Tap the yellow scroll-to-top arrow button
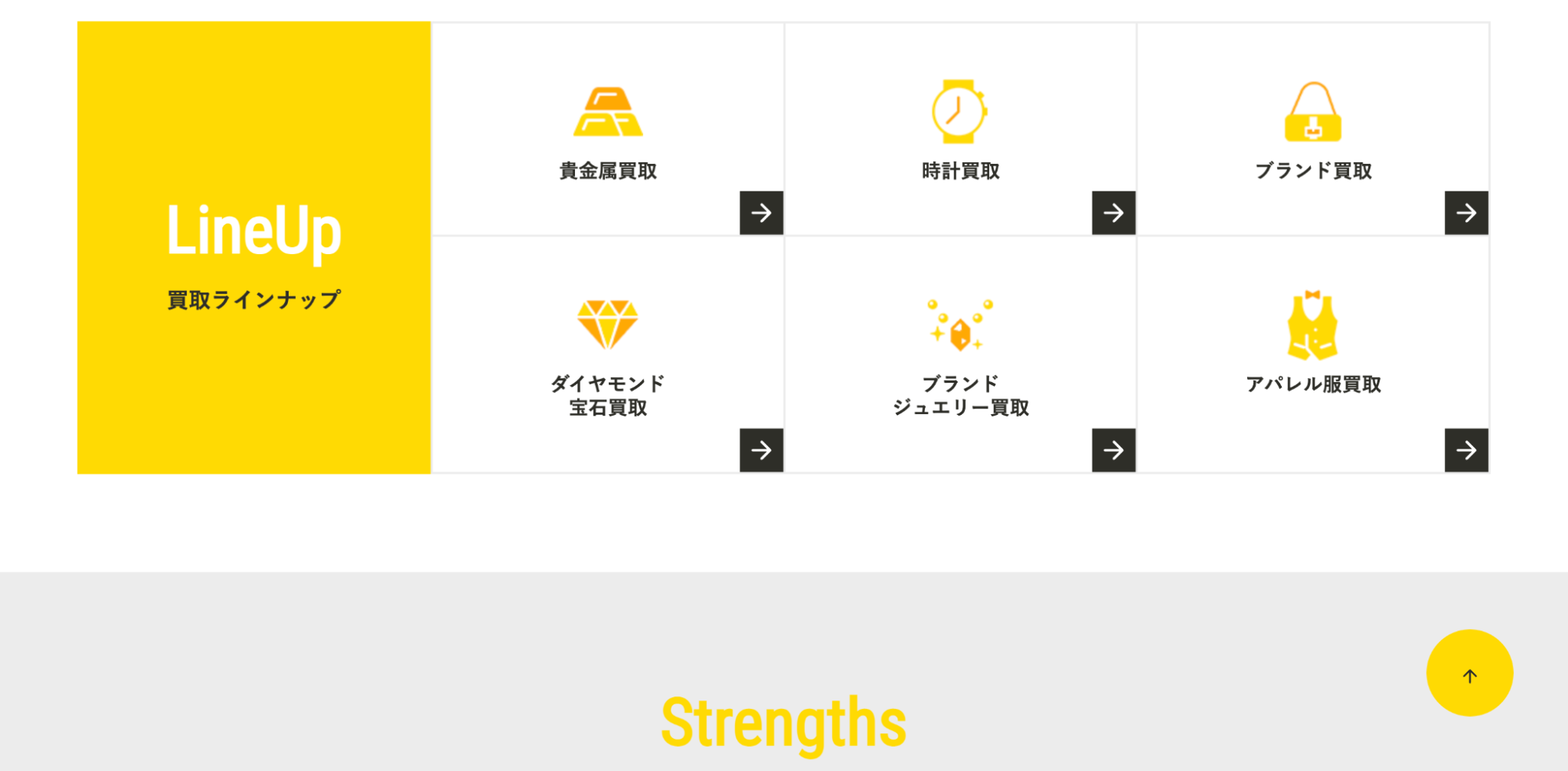 pyautogui.click(x=1469, y=673)
